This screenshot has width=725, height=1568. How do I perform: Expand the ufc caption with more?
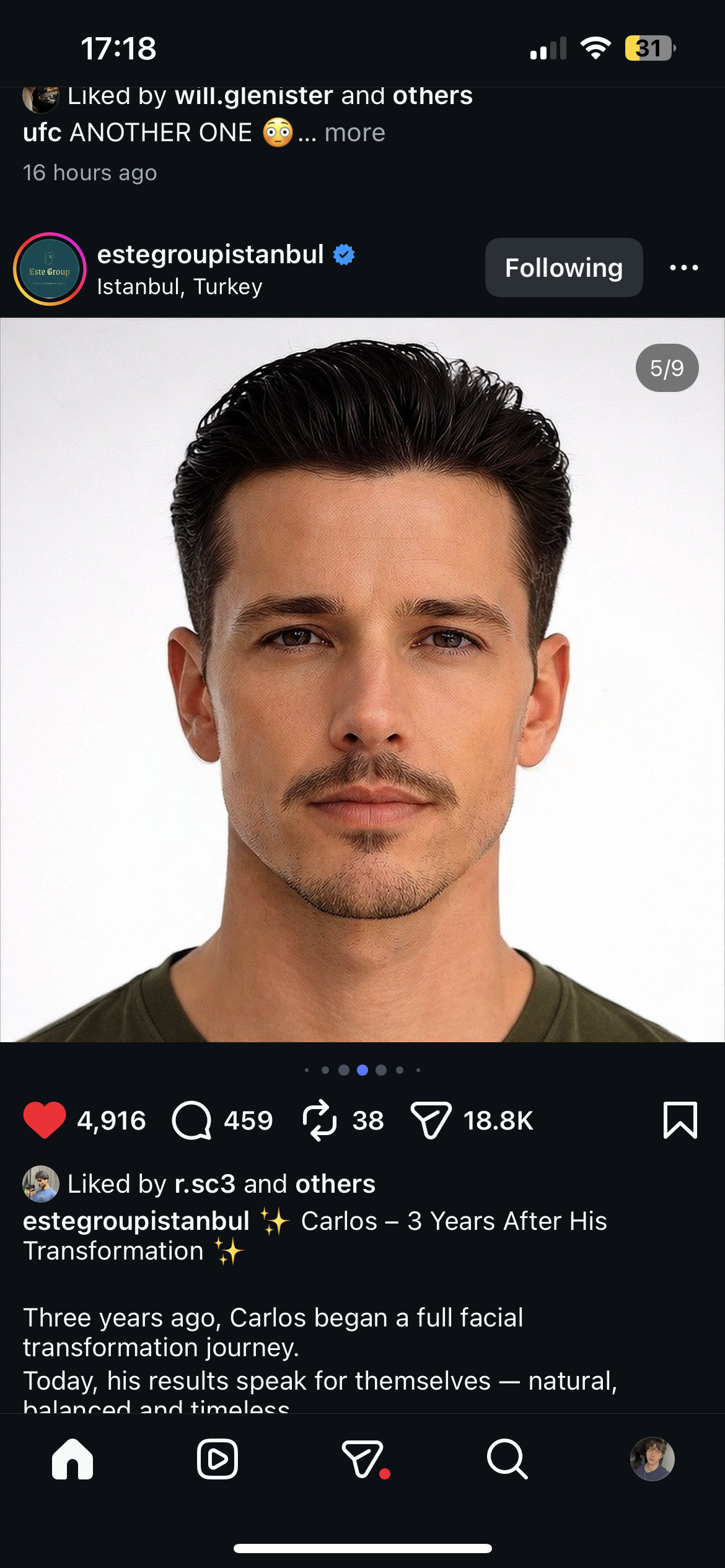[x=354, y=133]
